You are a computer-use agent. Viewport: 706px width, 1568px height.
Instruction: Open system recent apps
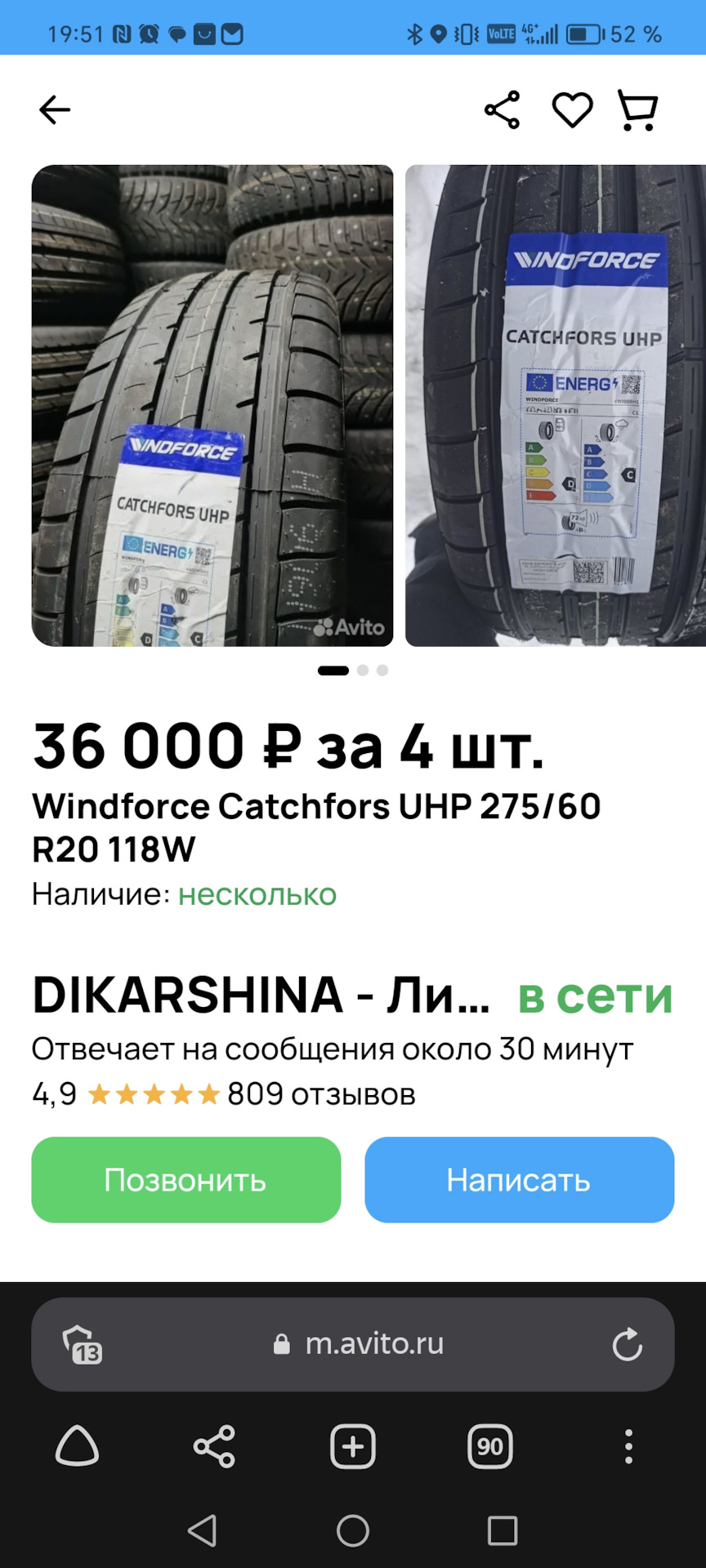tap(502, 1530)
